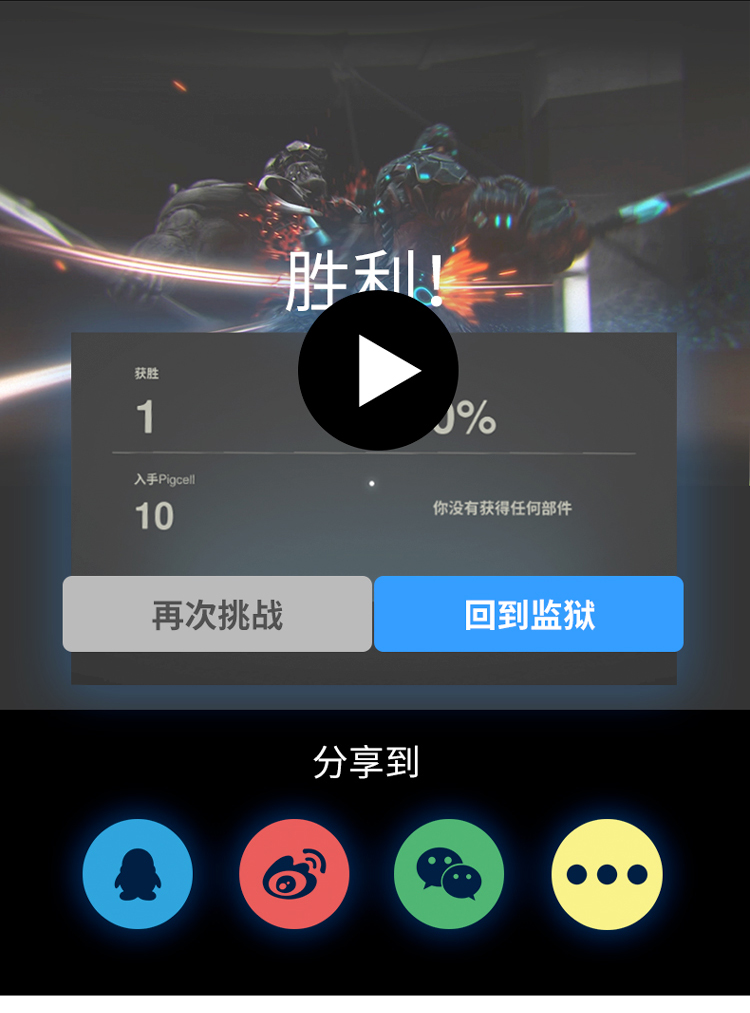
Task: Tap the 再次挑战 button
Action: pyautogui.click(x=217, y=614)
